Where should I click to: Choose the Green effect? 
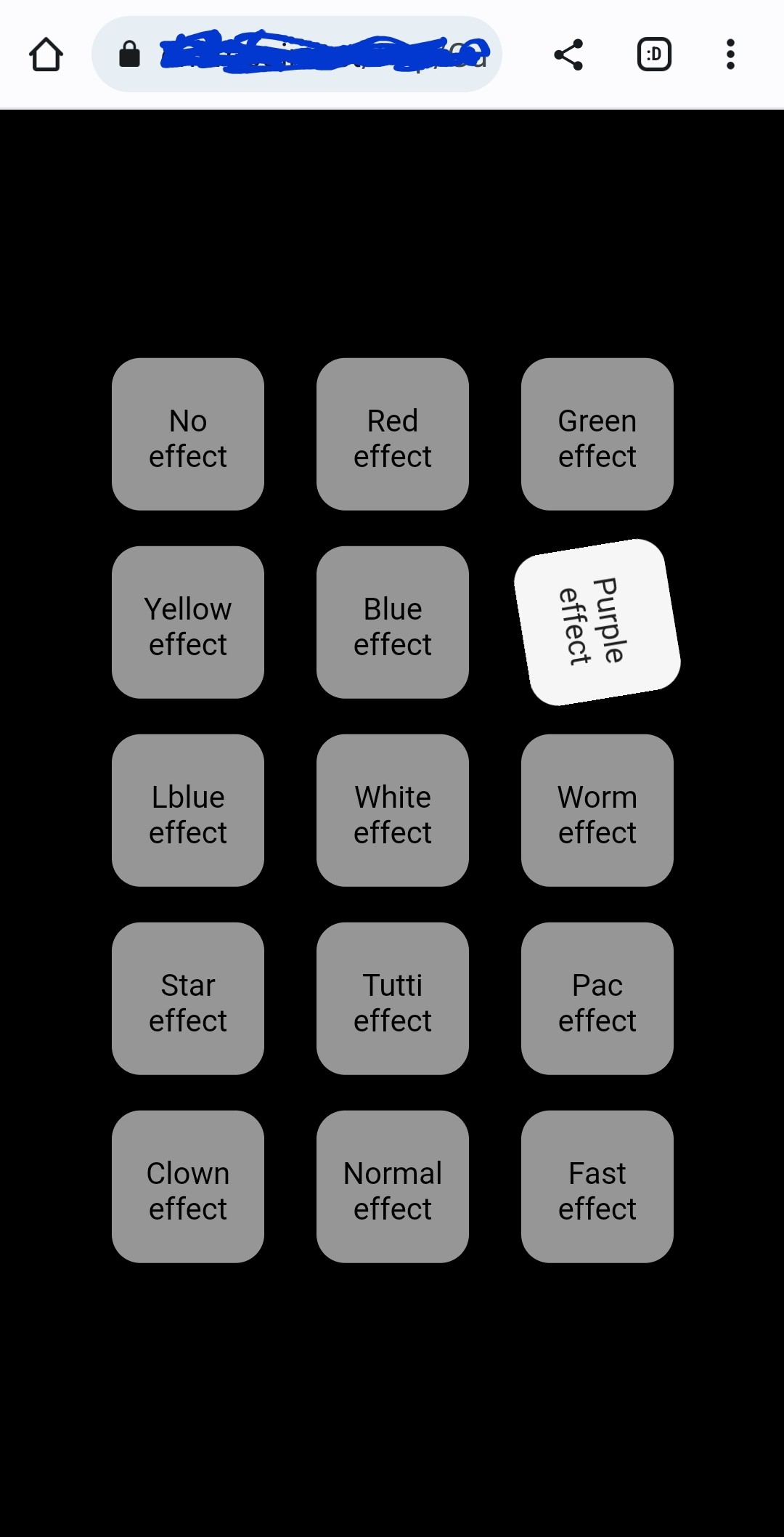click(597, 434)
